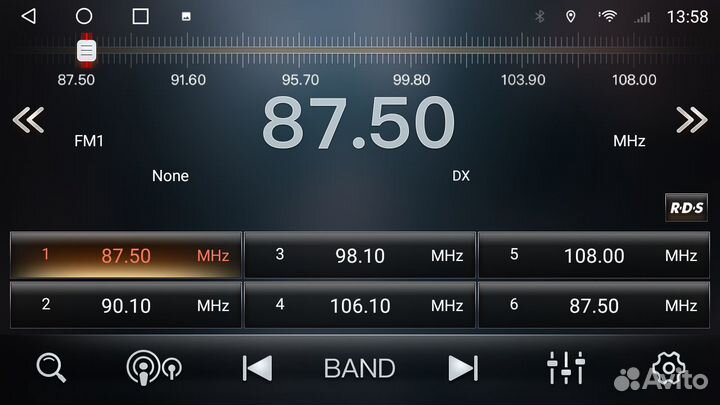This screenshot has height=405, width=720.
Task: Tune to preset 4 at 106.10 MHz
Action: click(359, 305)
